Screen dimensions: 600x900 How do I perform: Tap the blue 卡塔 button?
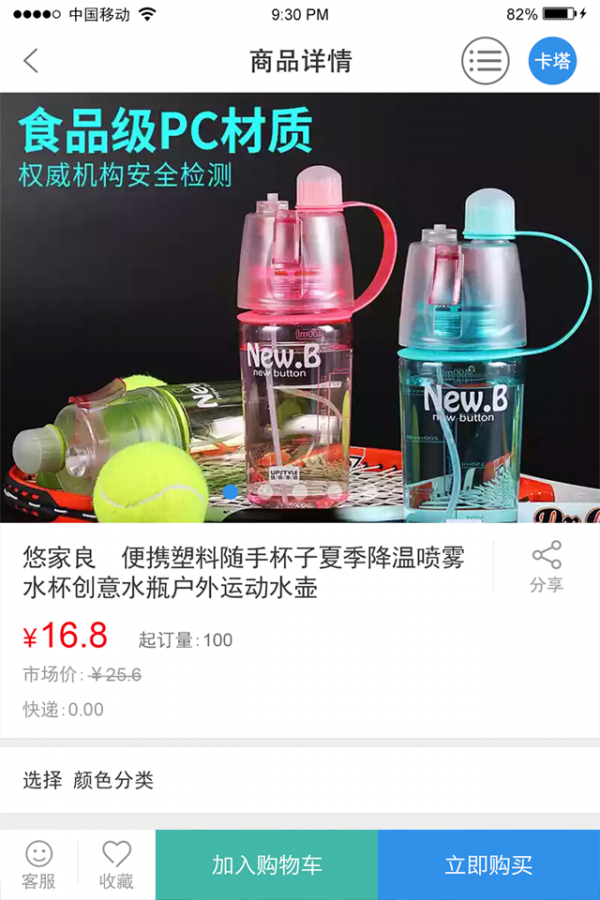point(552,61)
